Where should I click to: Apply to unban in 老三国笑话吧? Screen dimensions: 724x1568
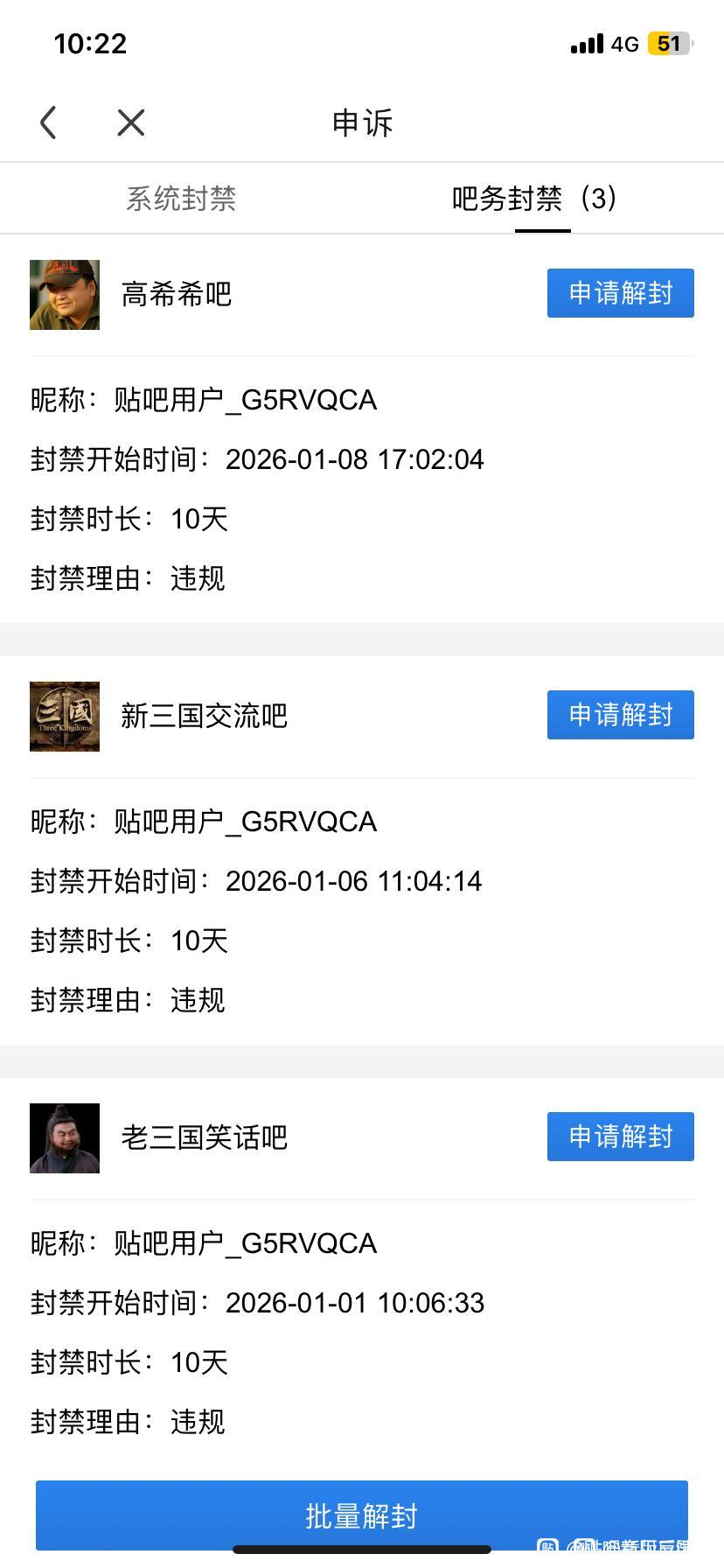click(x=620, y=1137)
